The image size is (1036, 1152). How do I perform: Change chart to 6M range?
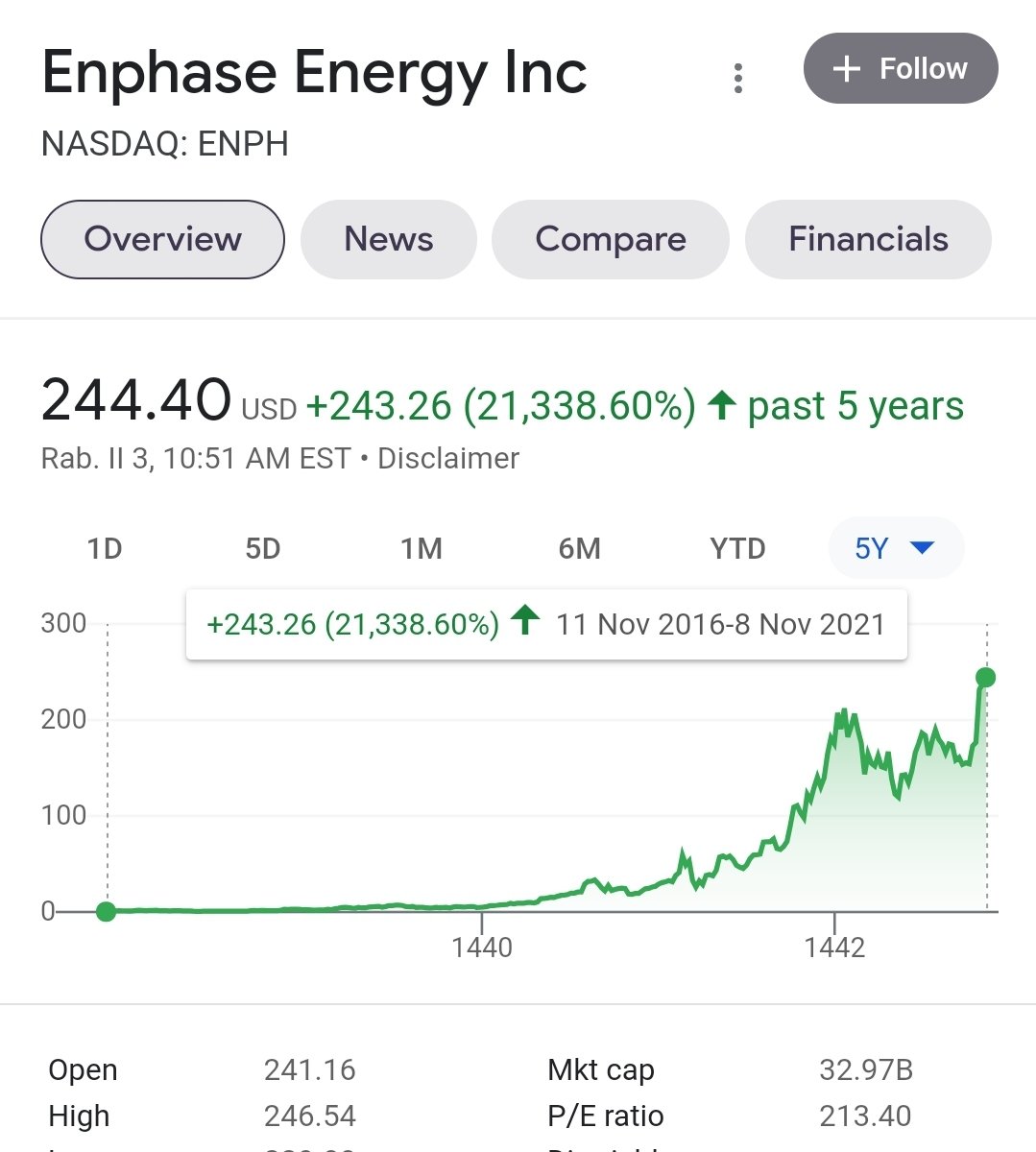(x=579, y=549)
